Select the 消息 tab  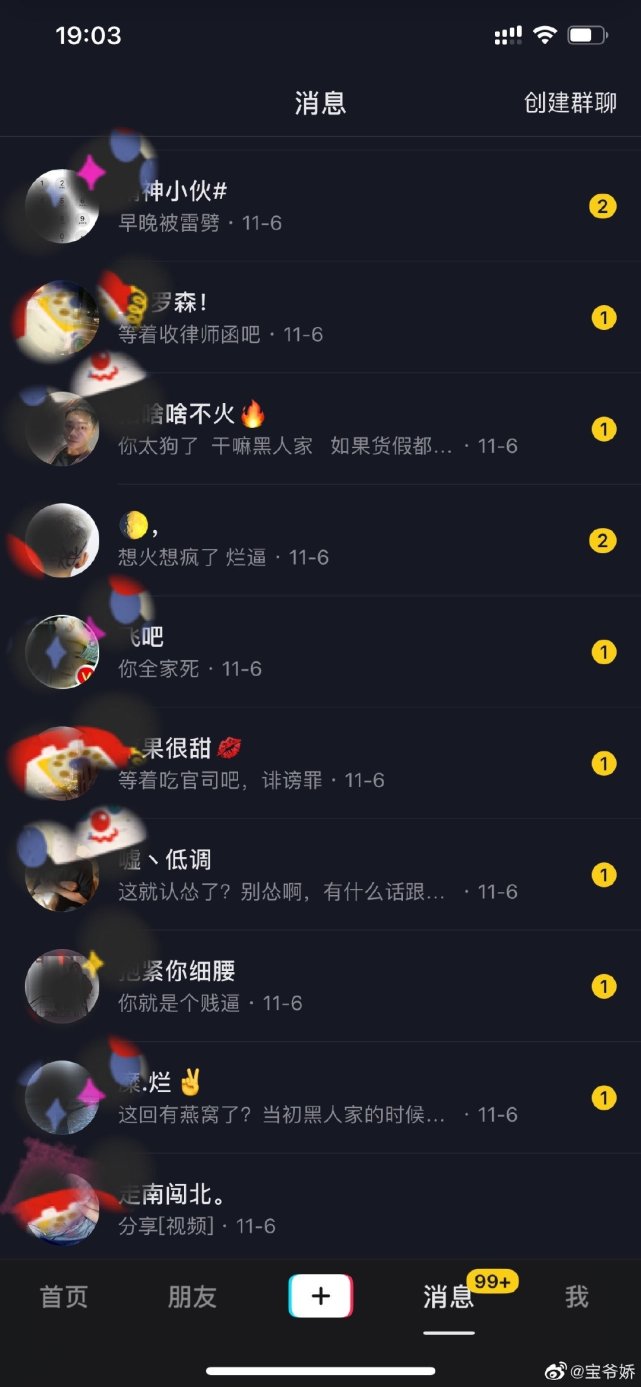[448, 1297]
